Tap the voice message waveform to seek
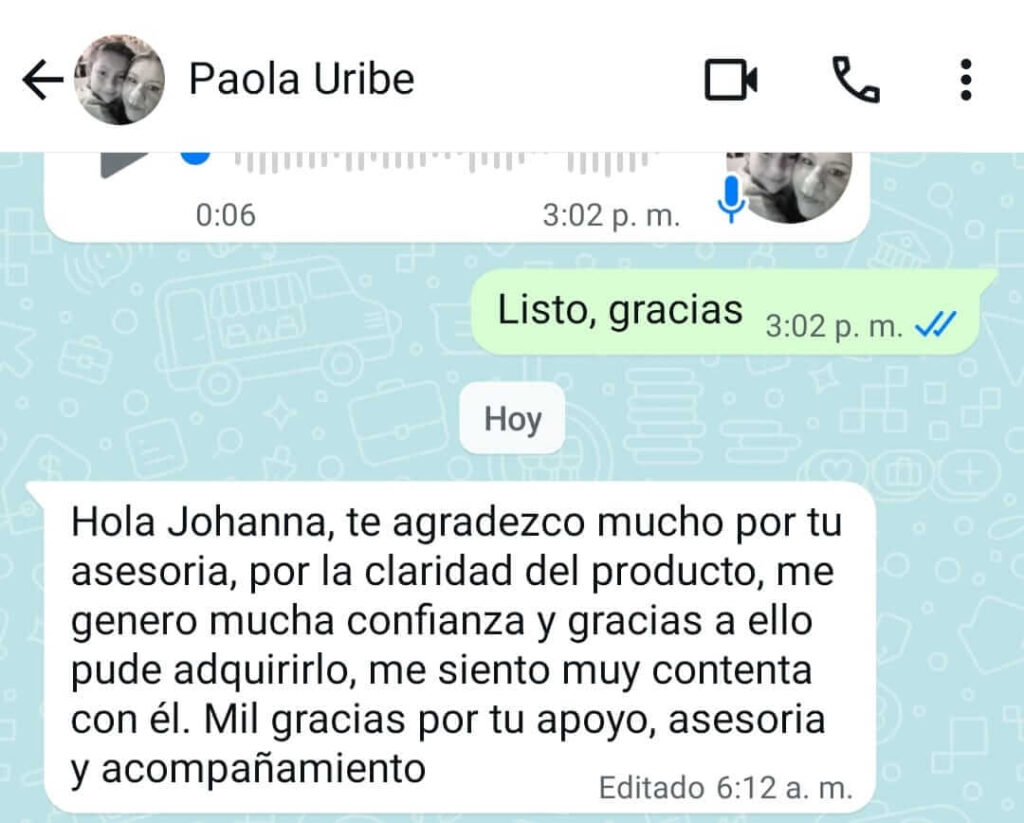Image resolution: width=1024 pixels, height=823 pixels. pos(450,162)
